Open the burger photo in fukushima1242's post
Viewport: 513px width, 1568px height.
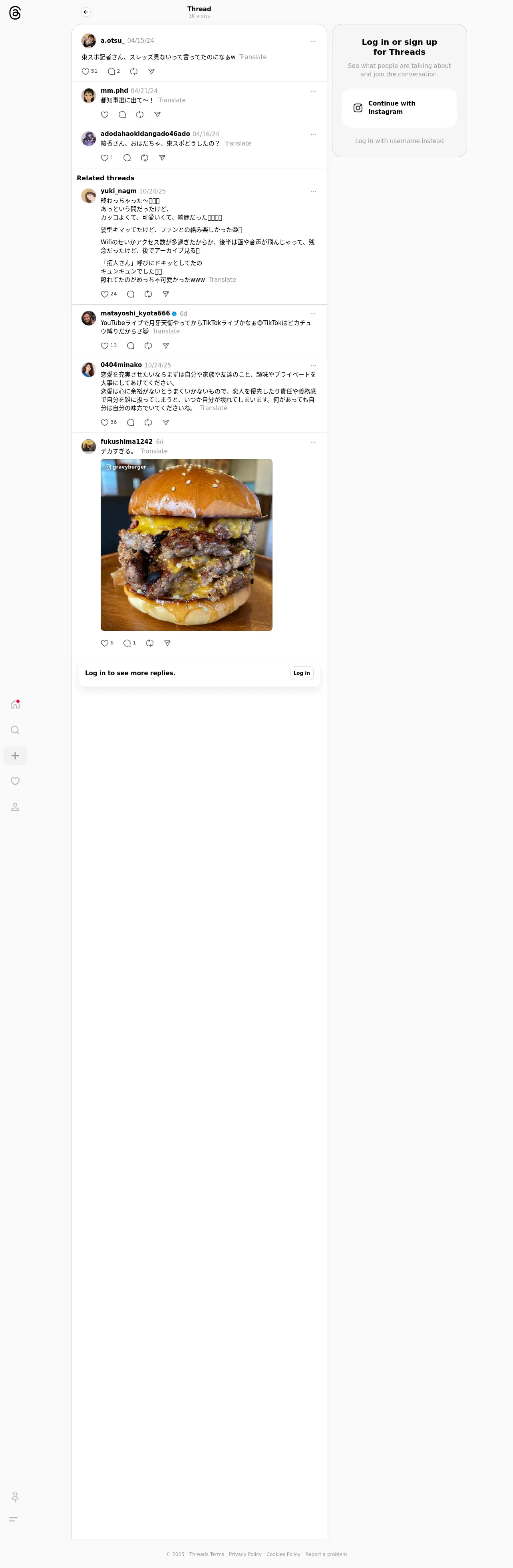point(186,544)
